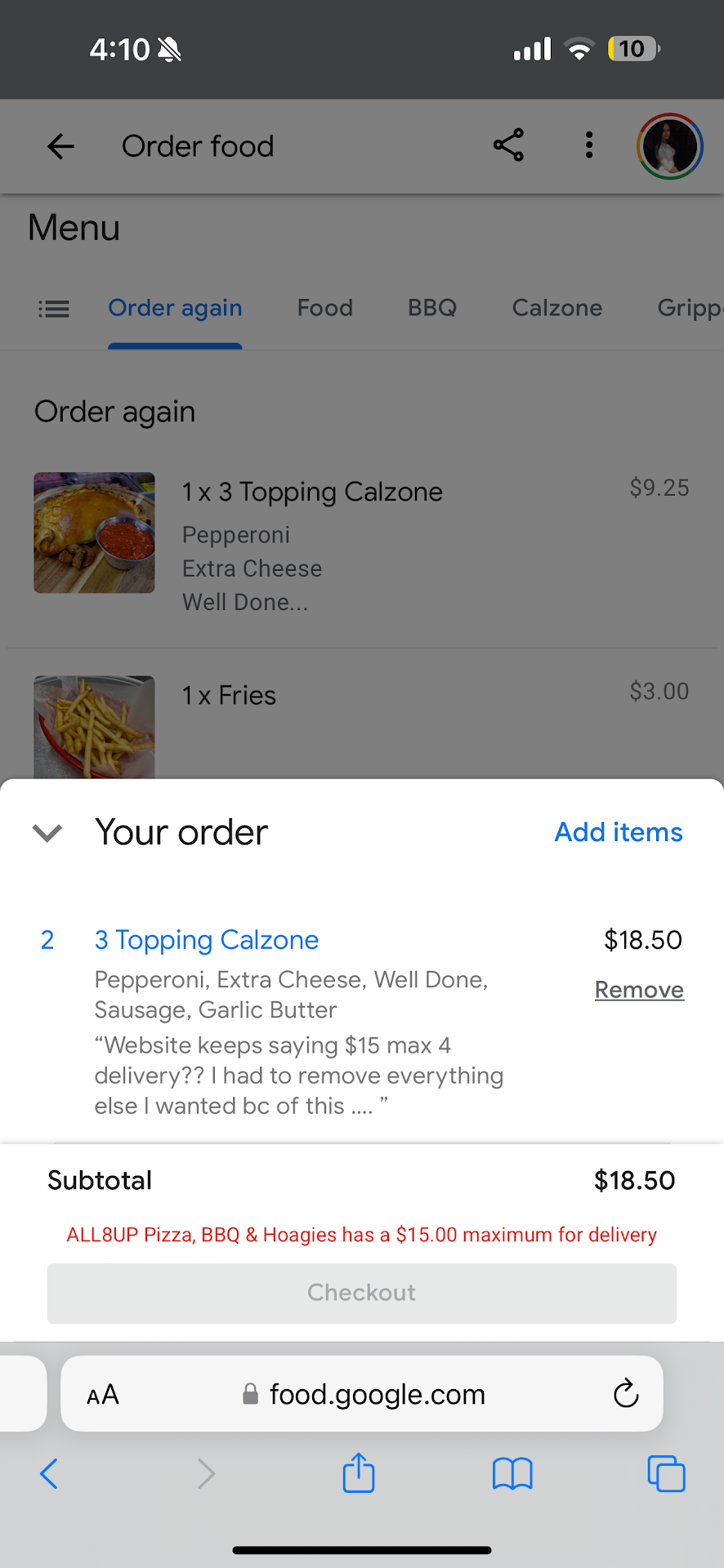Select the Order again tab

tap(175, 308)
